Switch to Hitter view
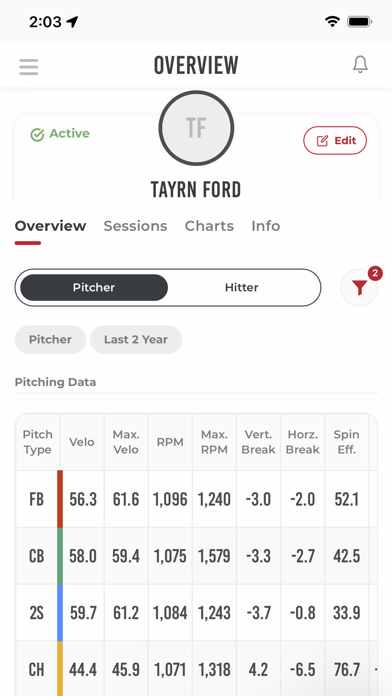Image resolution: width=392 pixels, height=696 pixels. point(242,288)
